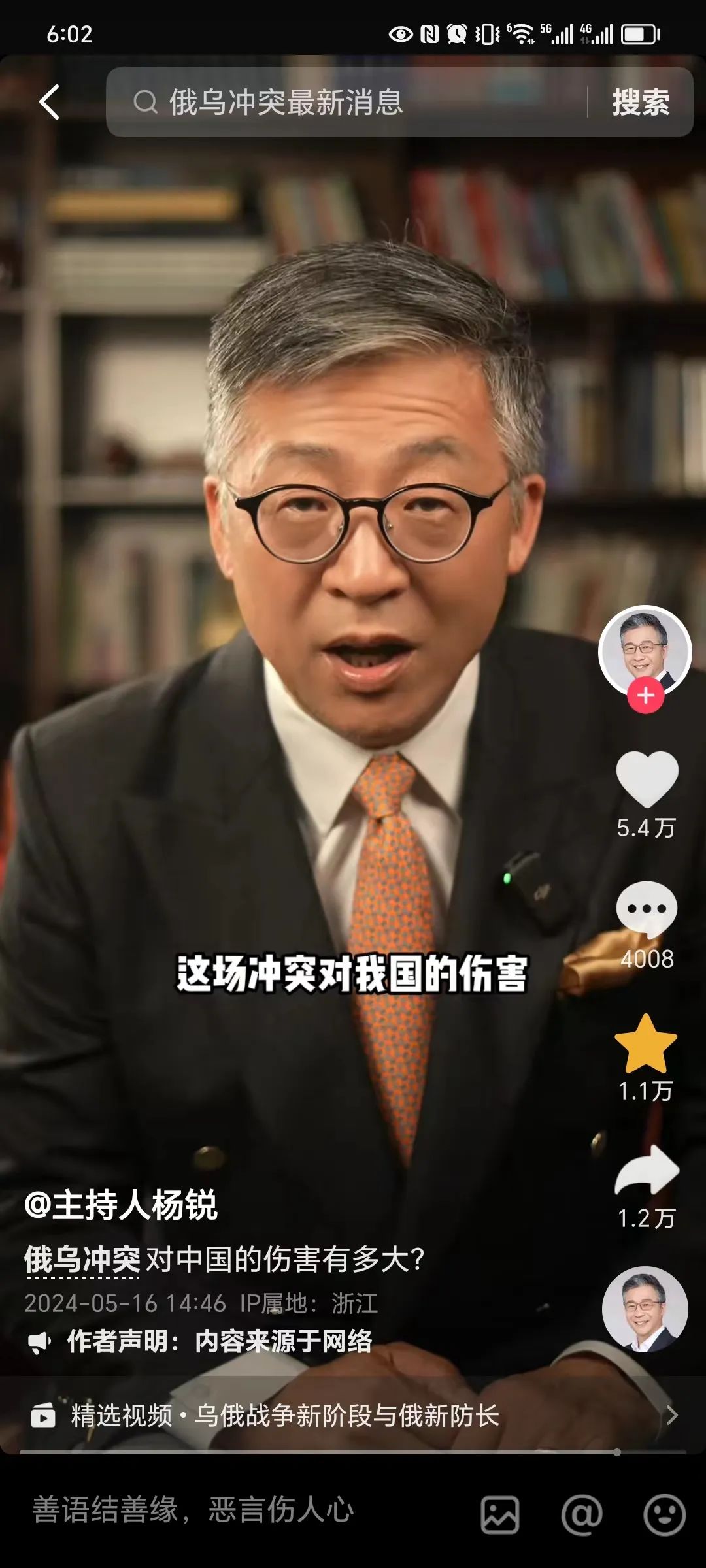Open the emoji picker for the comment
This screenshot has height=1568, width=706.
664,1514
